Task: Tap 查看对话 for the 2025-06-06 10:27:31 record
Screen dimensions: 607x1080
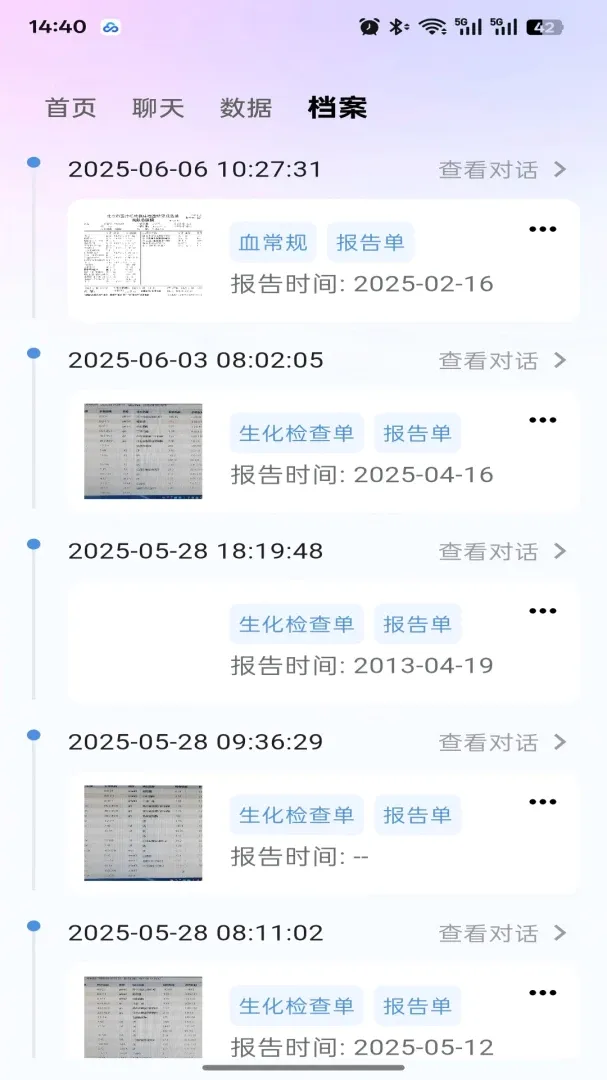Action: [502, 169]
